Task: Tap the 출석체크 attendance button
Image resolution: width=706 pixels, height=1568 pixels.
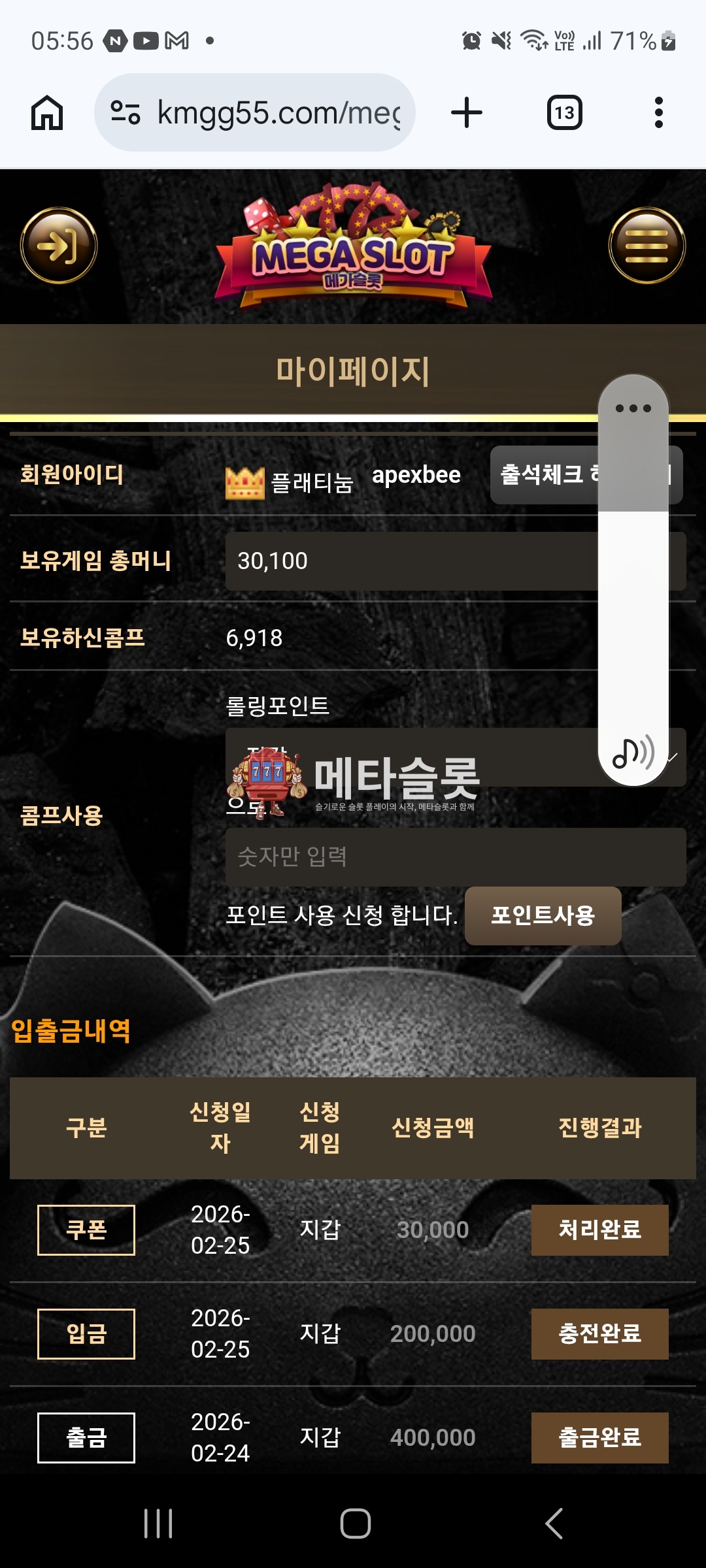Action: click(543, 475)
